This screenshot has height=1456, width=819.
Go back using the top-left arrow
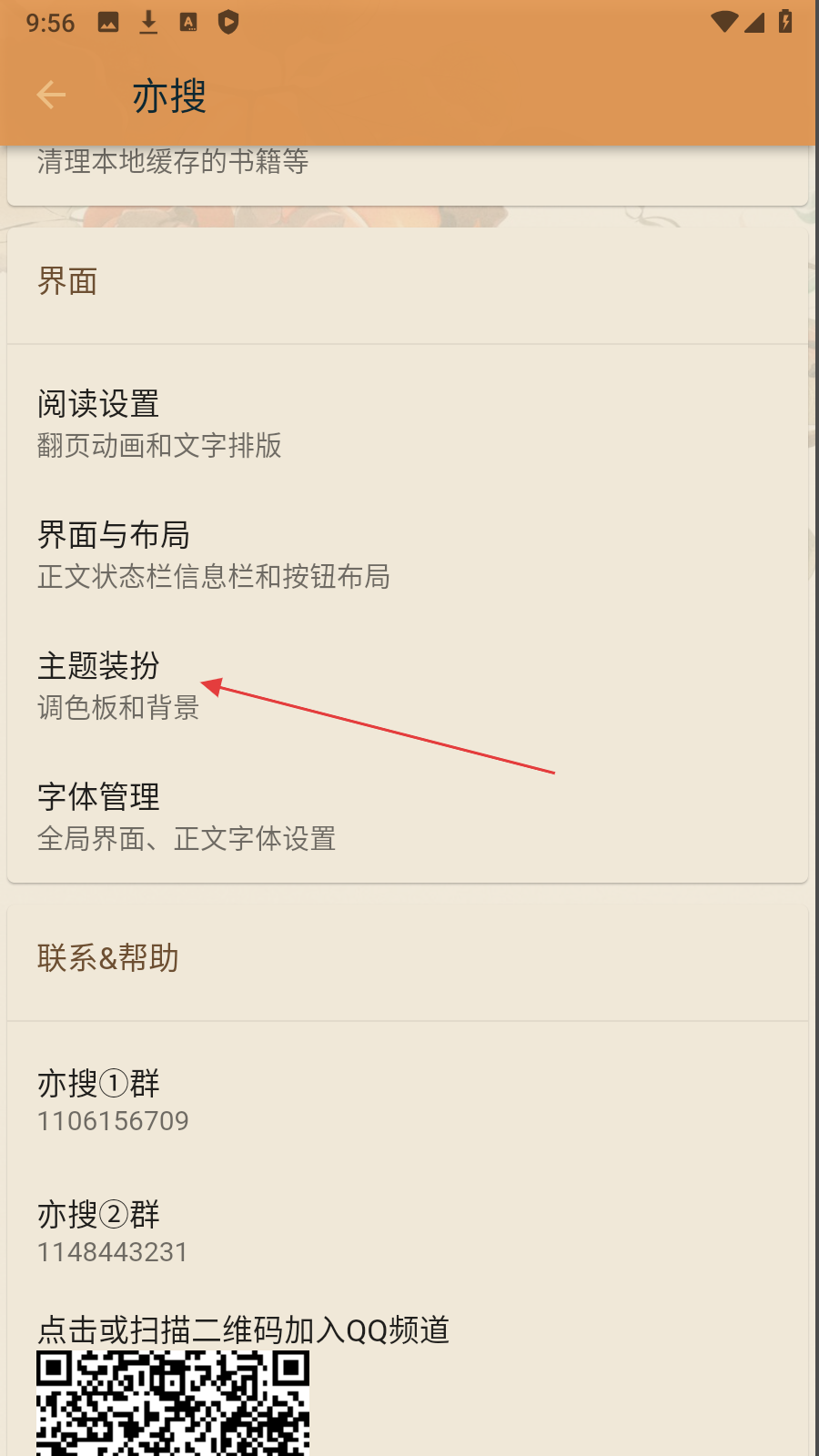pos(51,95)
